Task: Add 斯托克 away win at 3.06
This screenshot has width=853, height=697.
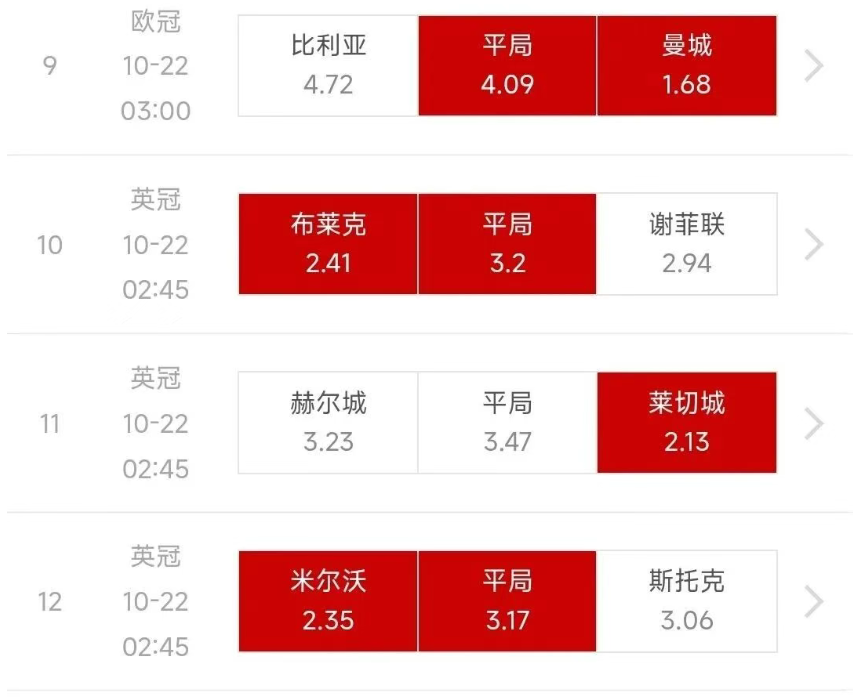Action: click(x=687, y=601)
